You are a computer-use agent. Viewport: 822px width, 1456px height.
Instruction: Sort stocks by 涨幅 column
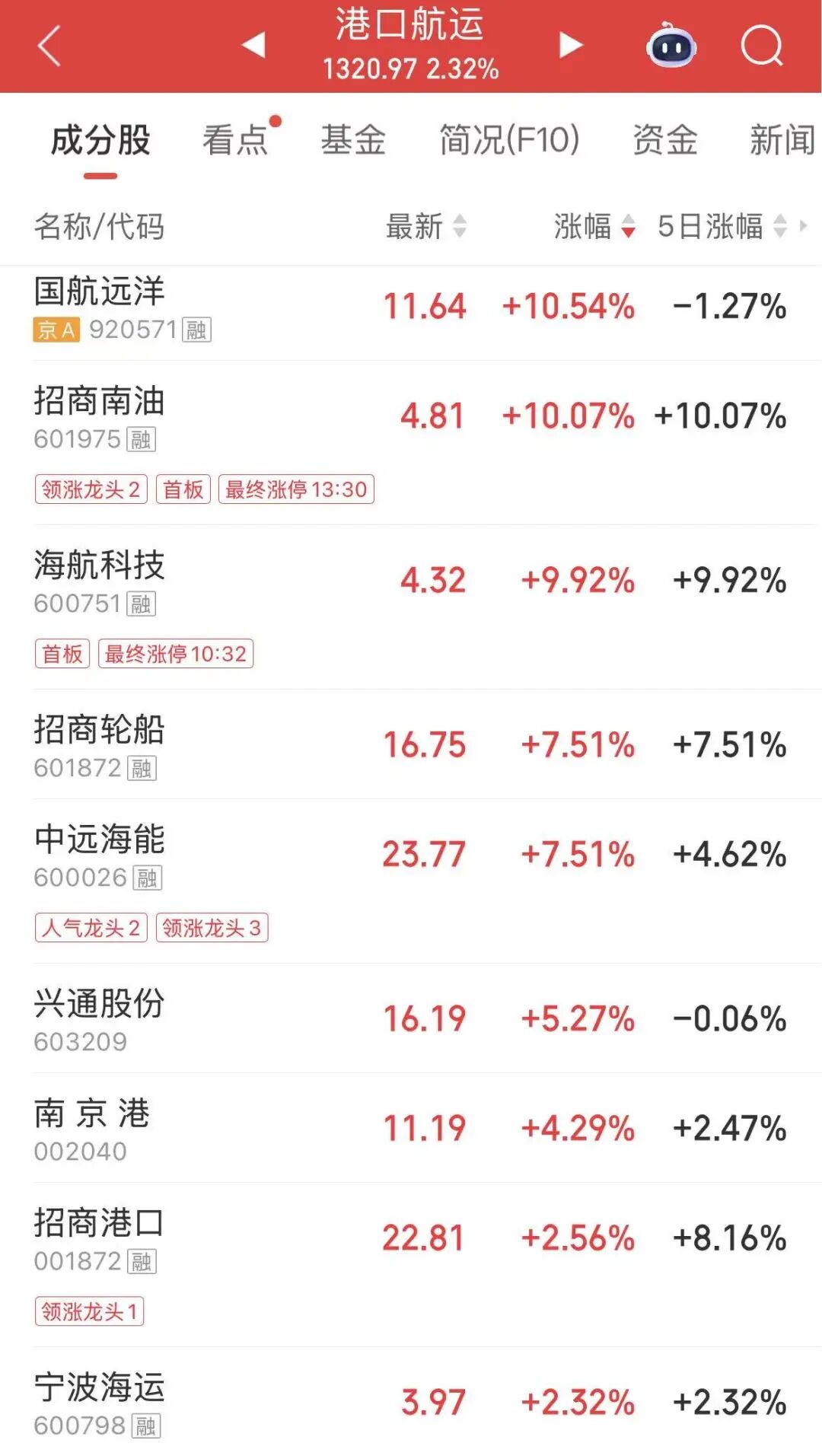594,226
